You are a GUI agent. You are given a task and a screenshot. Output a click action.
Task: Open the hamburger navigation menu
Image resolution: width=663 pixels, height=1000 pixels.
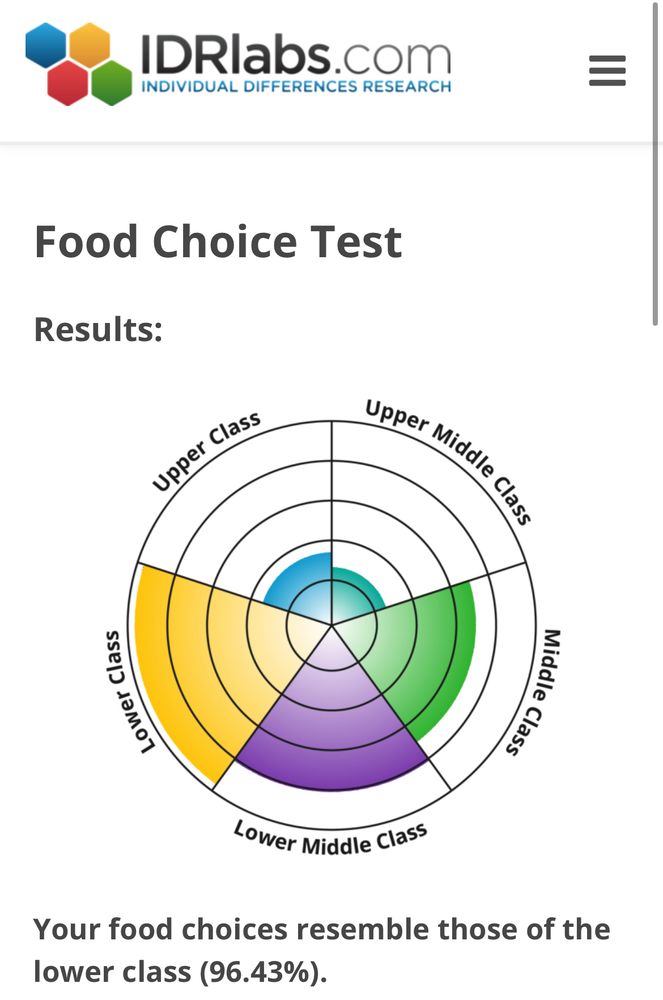click(x=607, y=71)
